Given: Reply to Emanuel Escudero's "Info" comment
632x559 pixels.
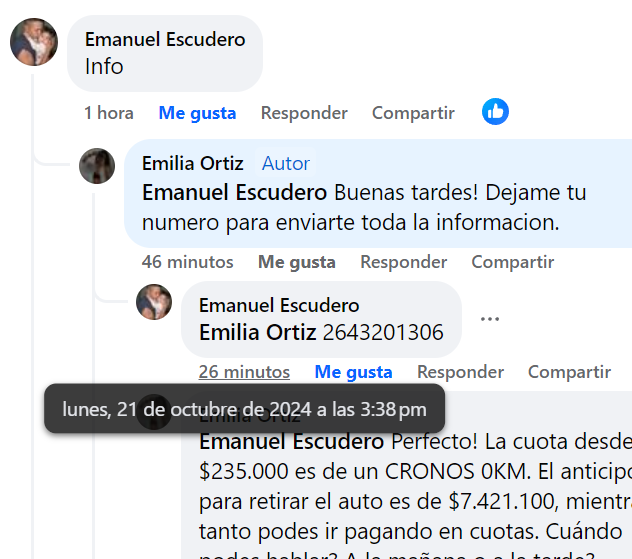Looking at the screenshot, I should (304, 113).
